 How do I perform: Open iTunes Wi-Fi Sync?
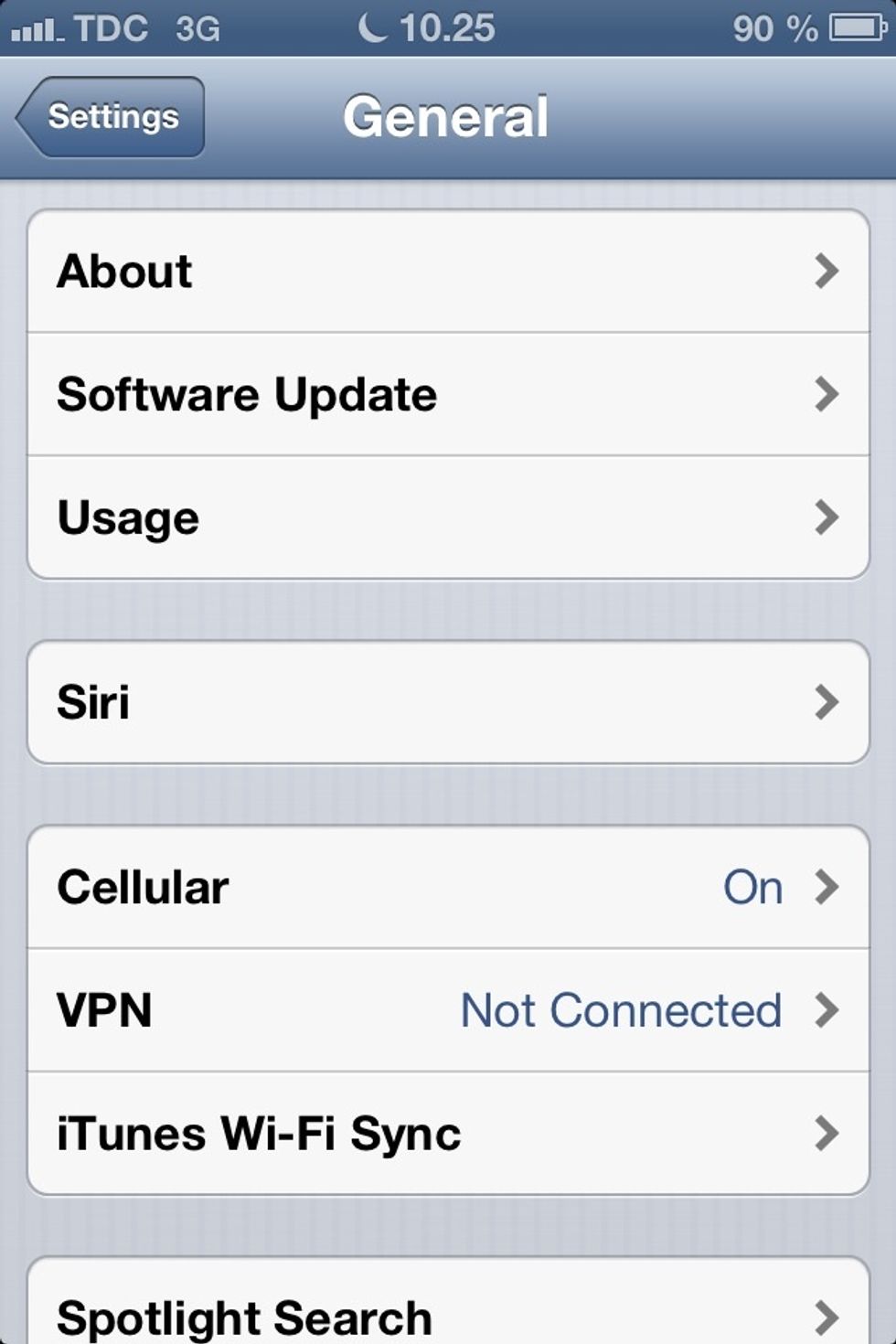click(x=448, y=1134)
